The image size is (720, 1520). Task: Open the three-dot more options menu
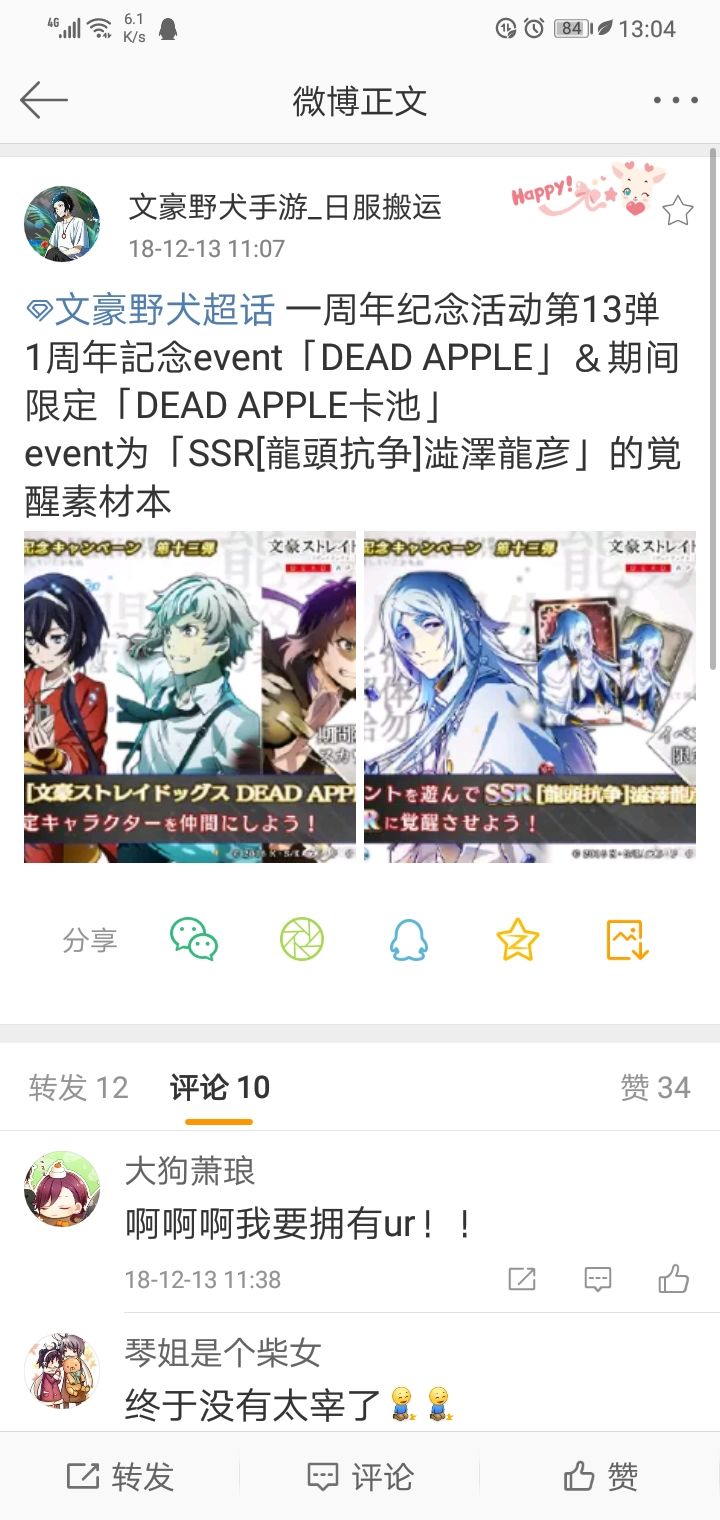[x=674, y=100]
